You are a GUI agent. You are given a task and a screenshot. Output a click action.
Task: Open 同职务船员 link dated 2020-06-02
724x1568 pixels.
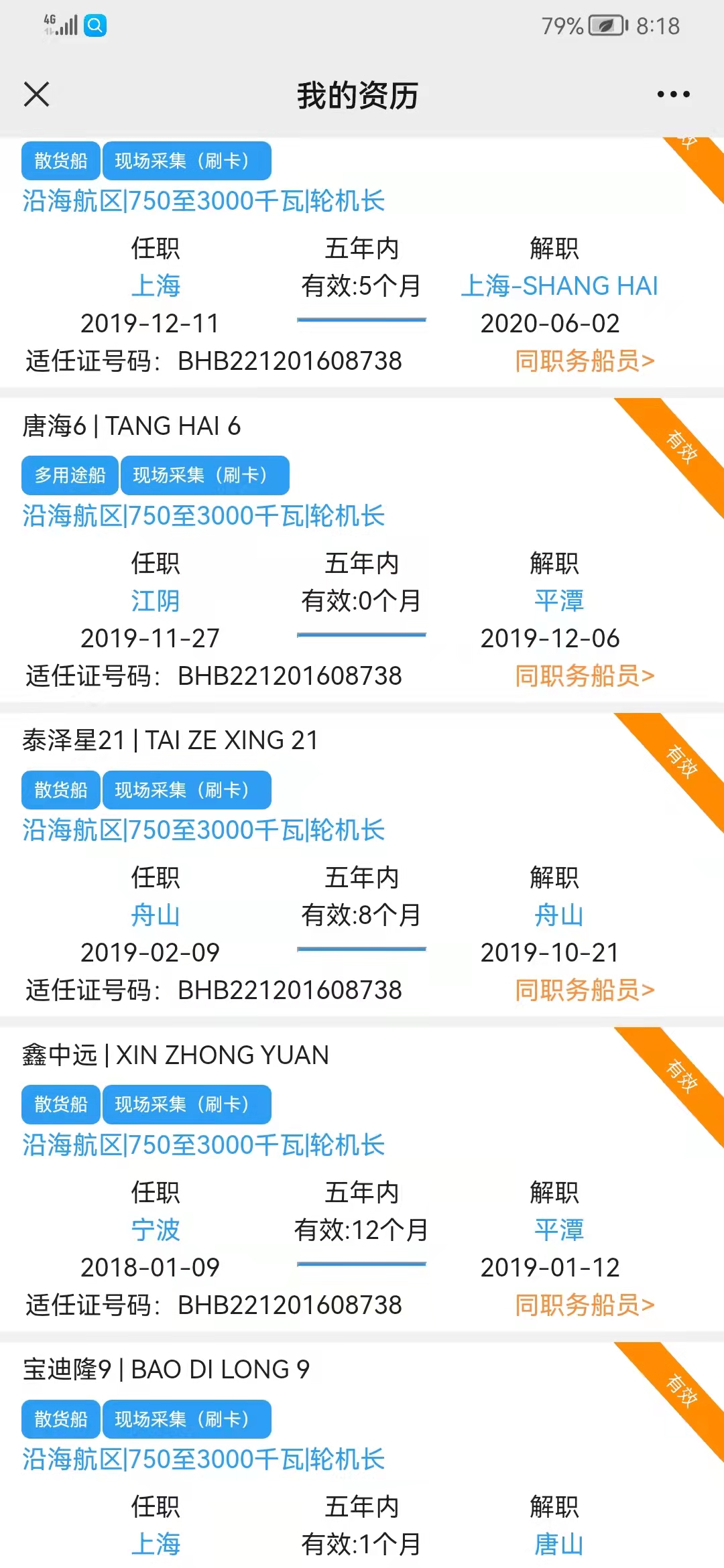click(x=585, y=361)
